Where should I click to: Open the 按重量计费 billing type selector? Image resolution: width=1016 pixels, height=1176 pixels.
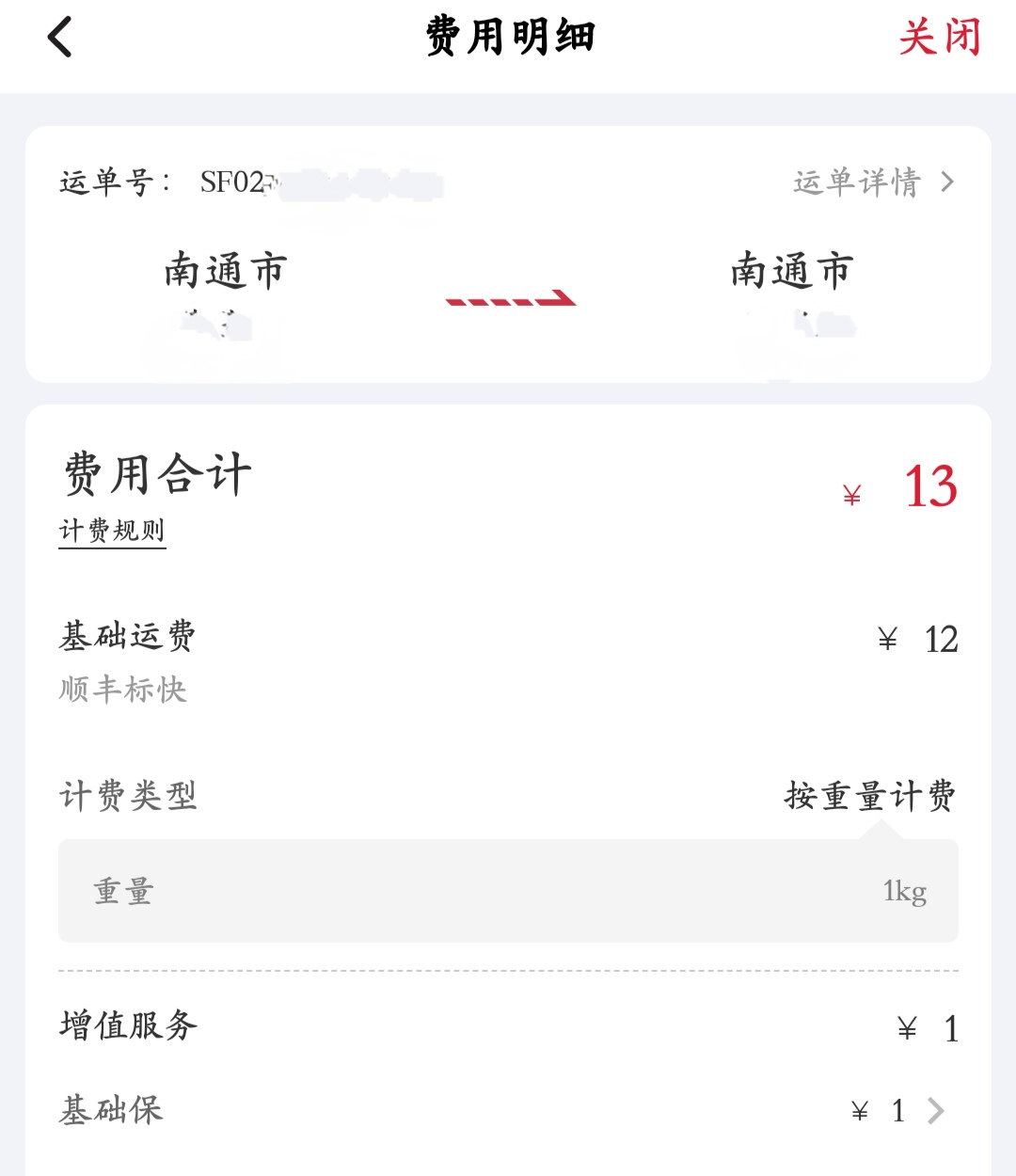[870, 795]
